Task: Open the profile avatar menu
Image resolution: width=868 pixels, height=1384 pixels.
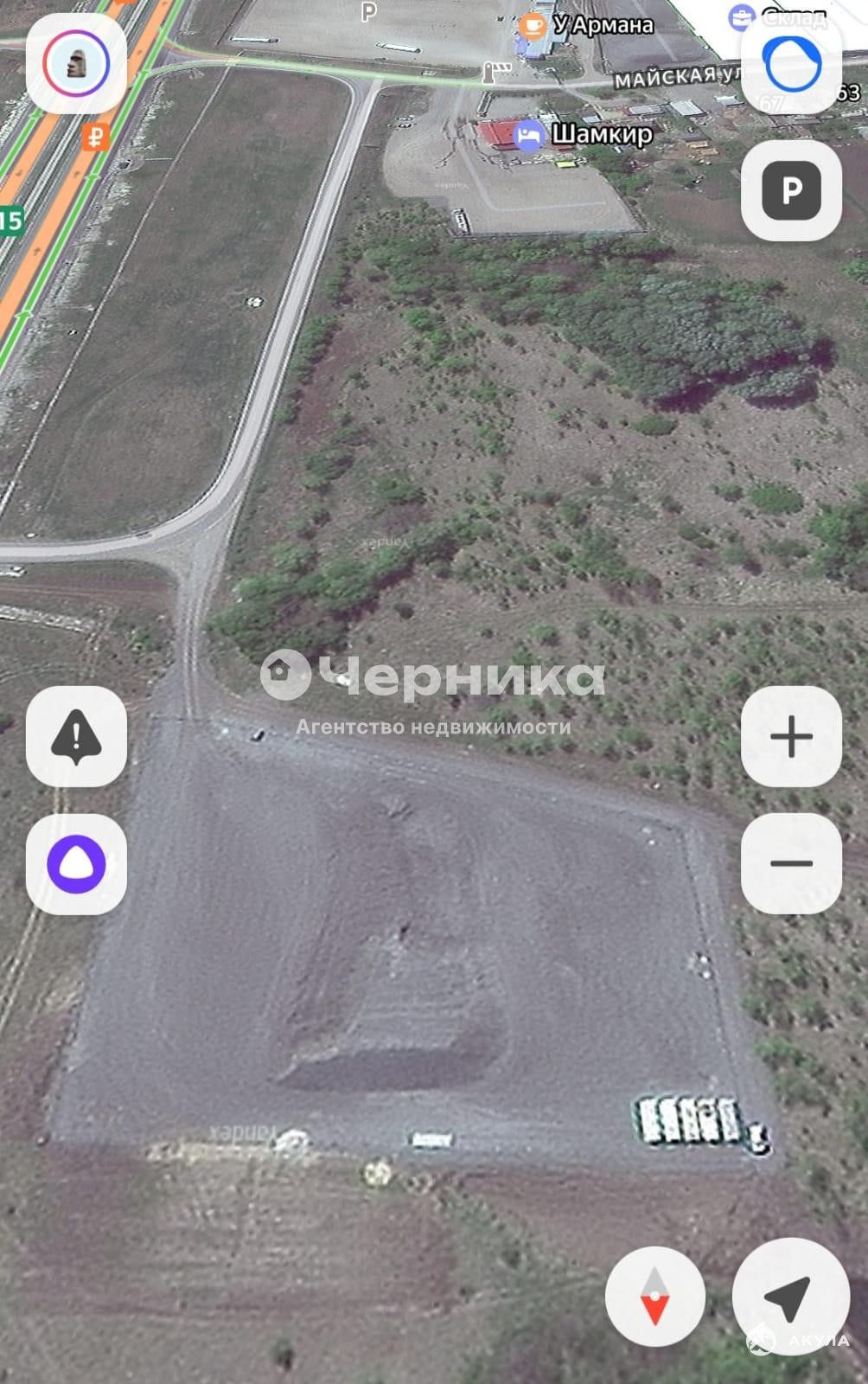Action: [76, 63]
